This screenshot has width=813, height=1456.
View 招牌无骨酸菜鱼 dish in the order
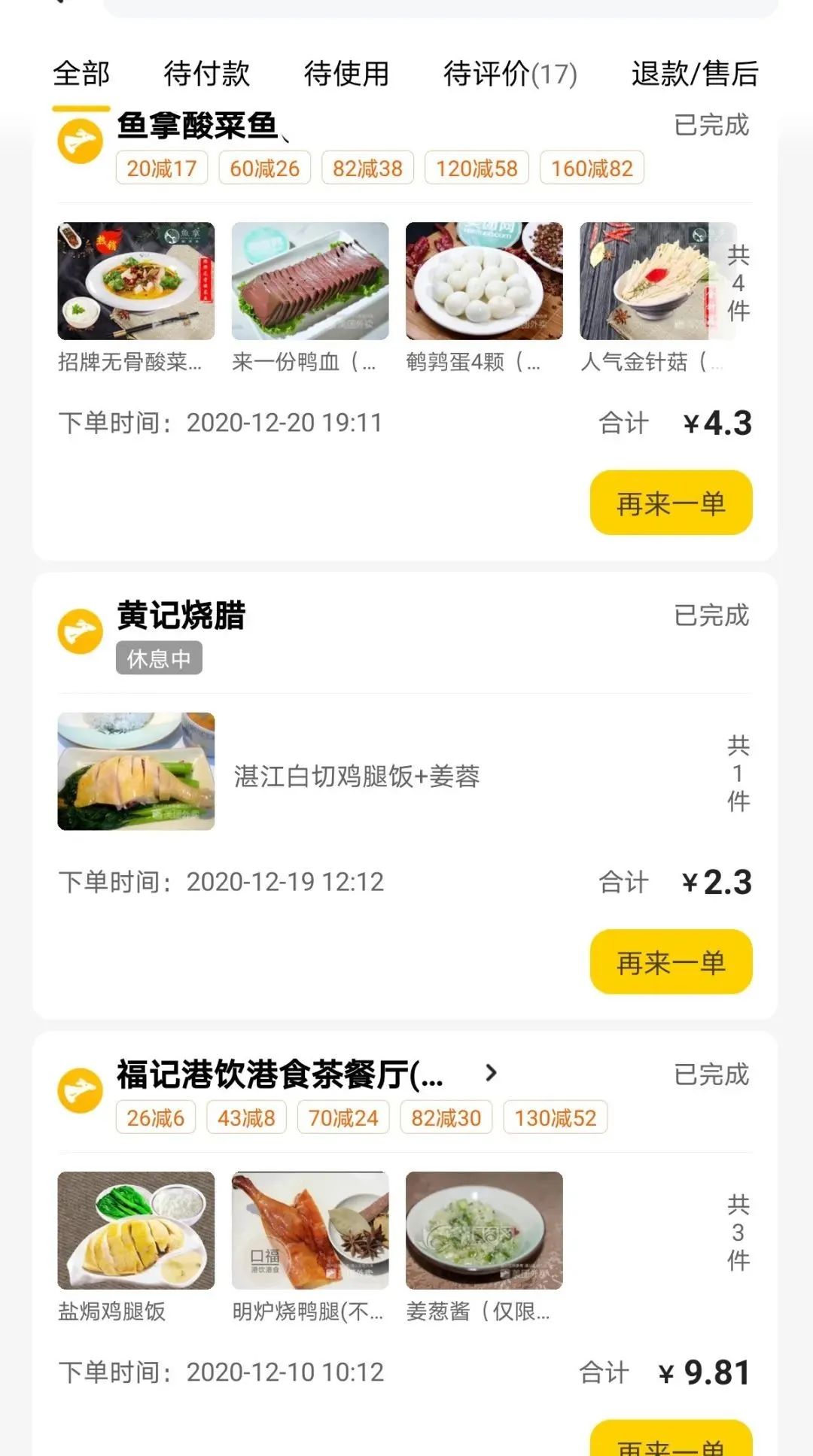pos(136,281)
